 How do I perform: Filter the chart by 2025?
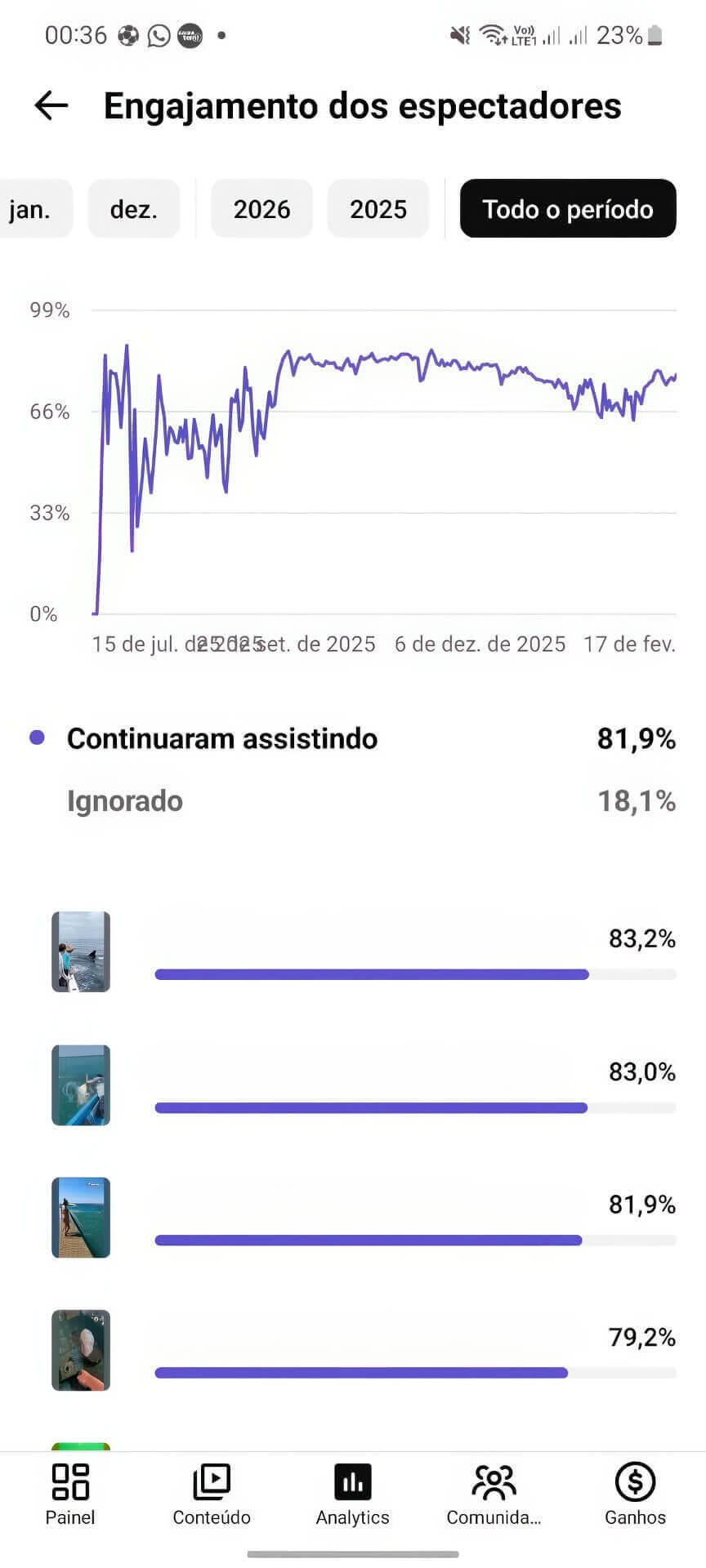click(378, 209)
